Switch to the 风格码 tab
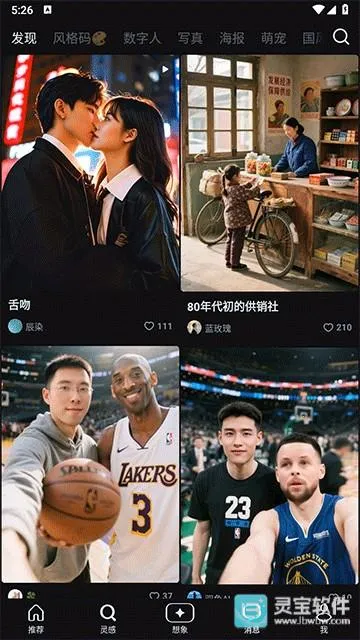The image size is (360, 640). point(79,38)
